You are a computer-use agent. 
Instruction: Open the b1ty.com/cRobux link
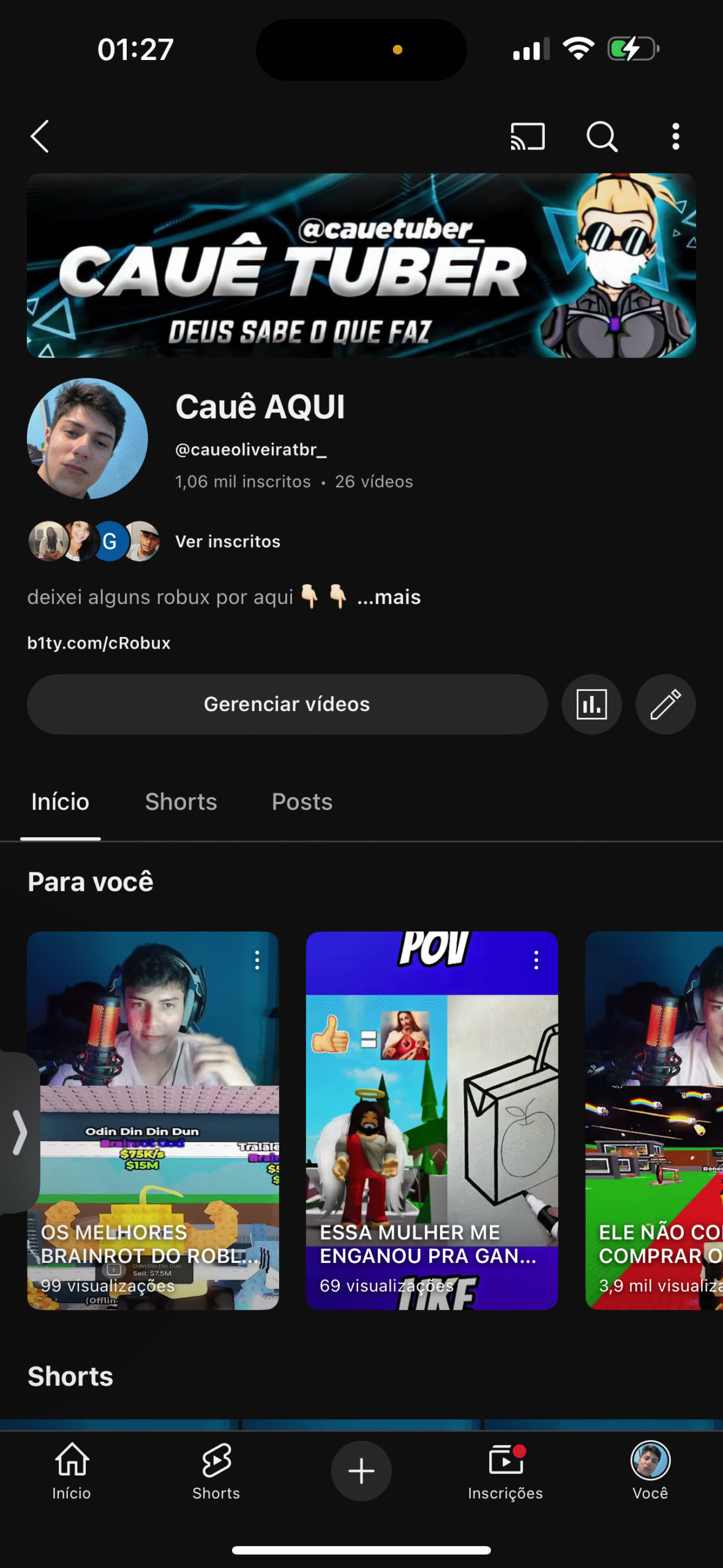pos(99,643)
